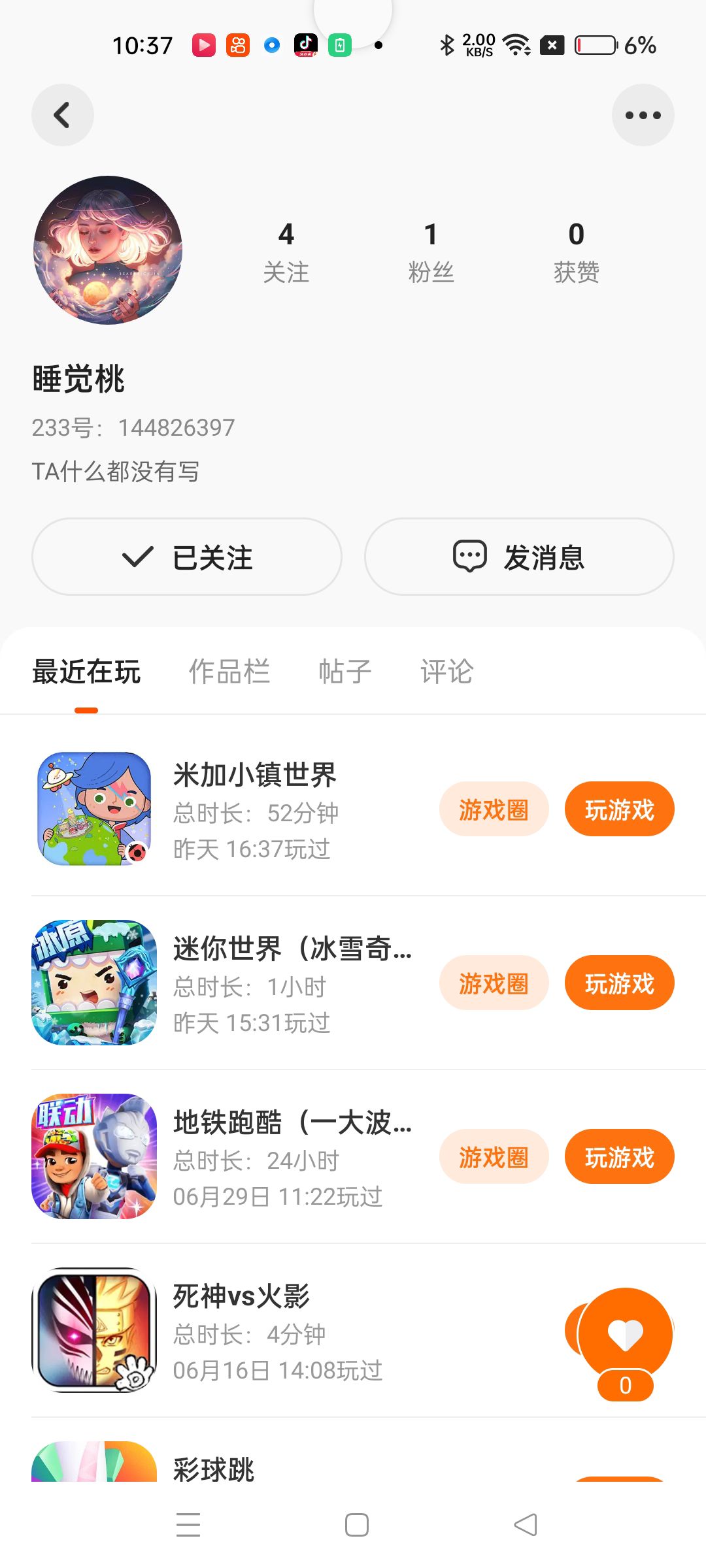Tap the floating orange heart like button
706x1568 pixels.
click(626, 1333)
